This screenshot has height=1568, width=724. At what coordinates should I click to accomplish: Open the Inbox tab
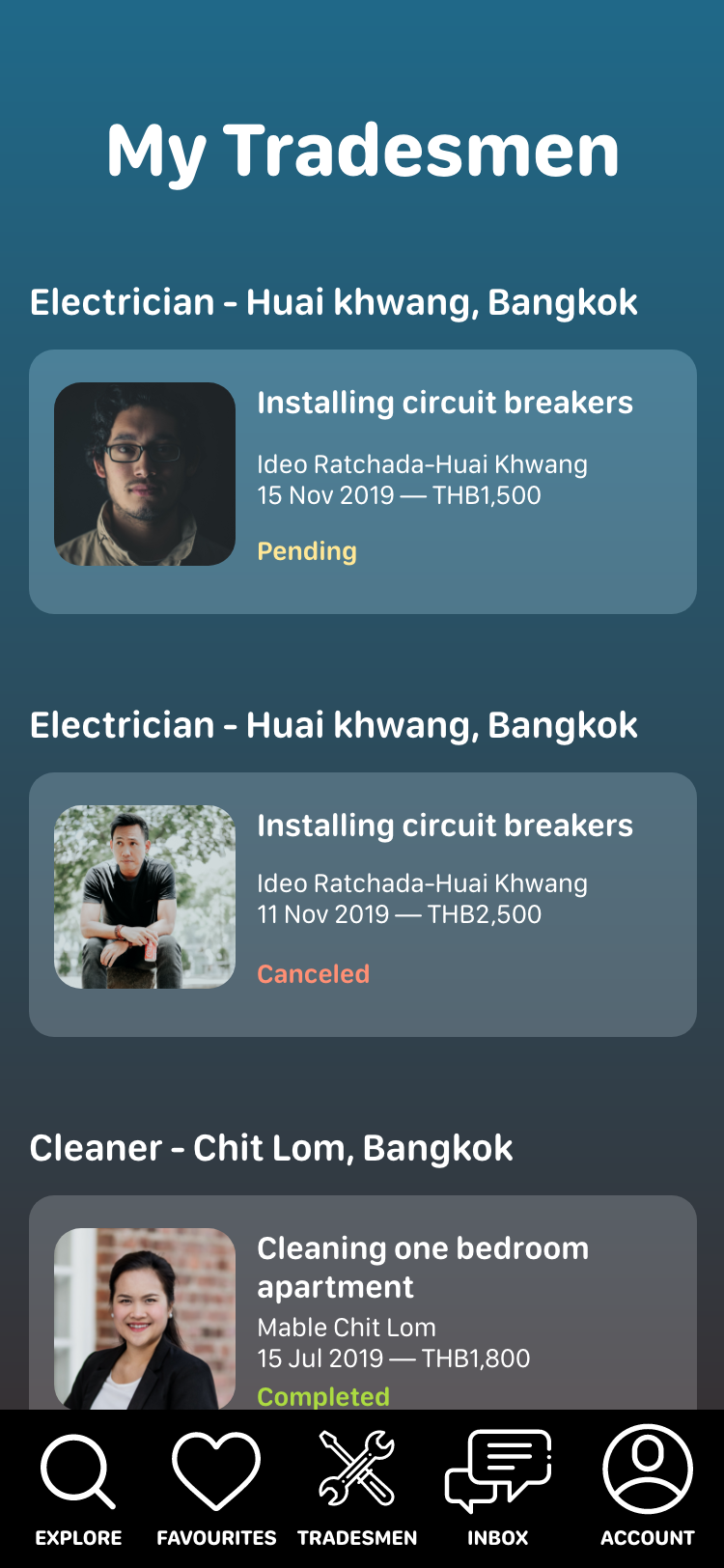498,1489
